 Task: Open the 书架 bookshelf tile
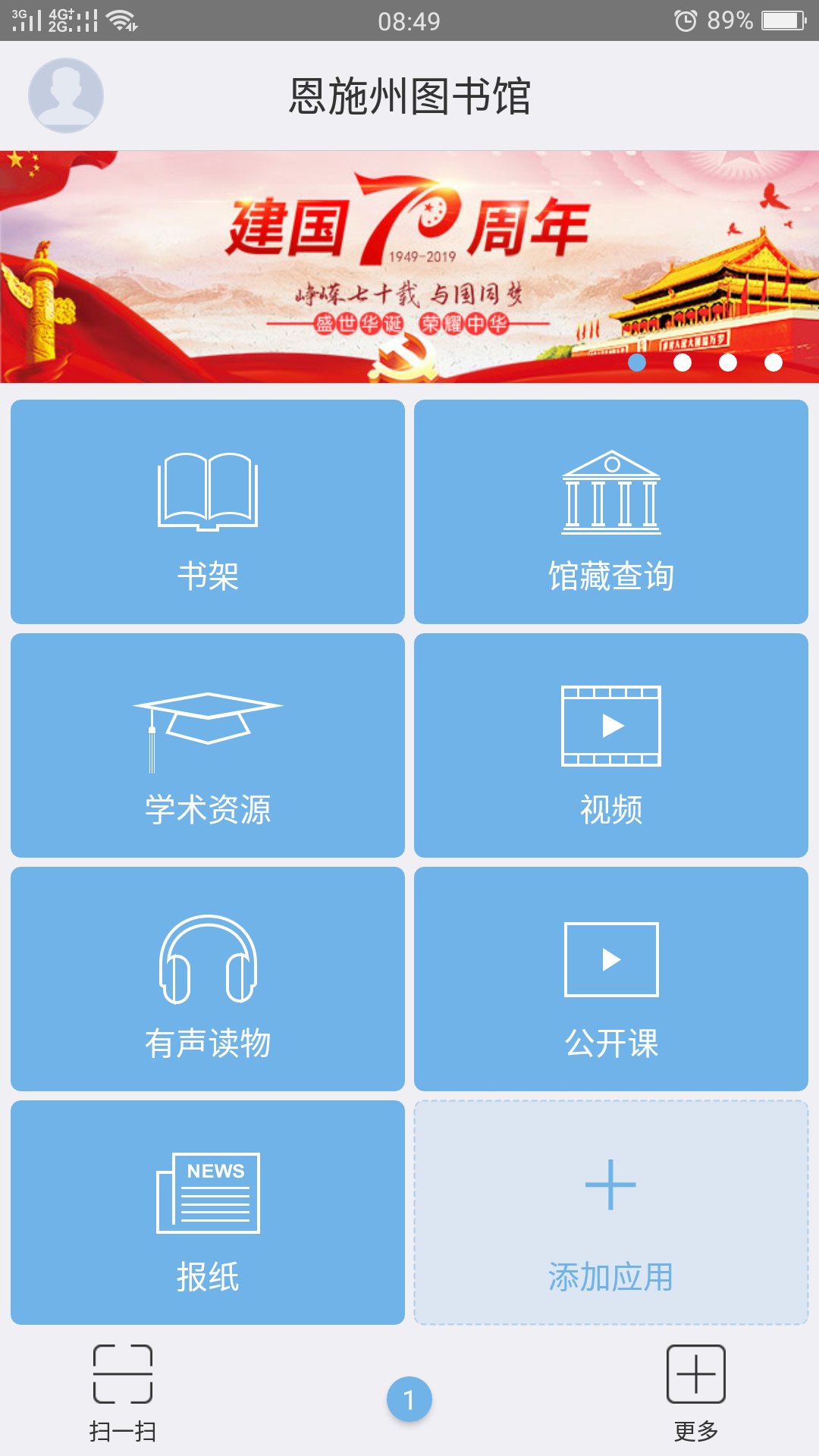click(x=208, y=512)
